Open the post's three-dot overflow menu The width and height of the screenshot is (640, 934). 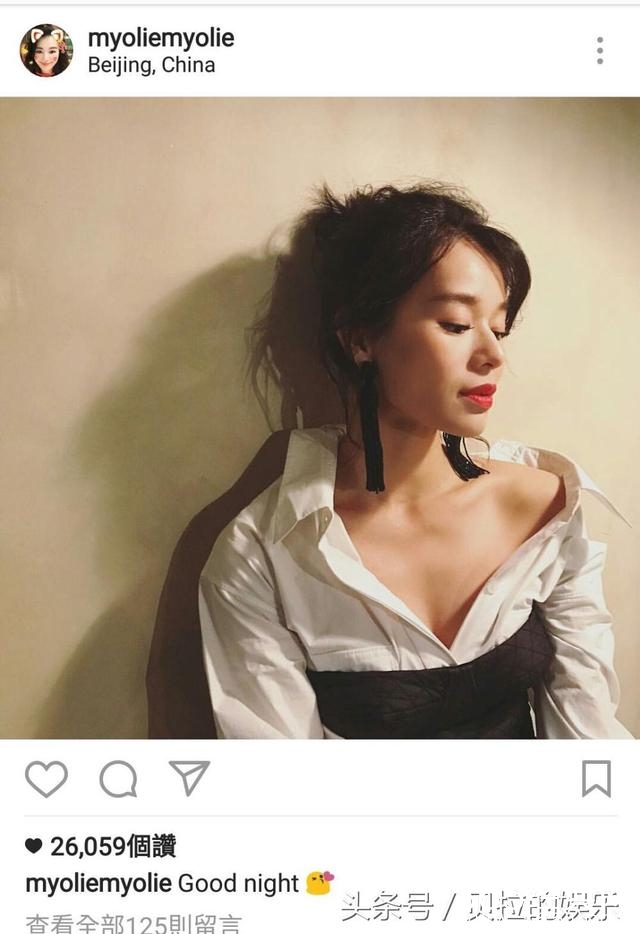pyautogui.click(x=599, y=51)
